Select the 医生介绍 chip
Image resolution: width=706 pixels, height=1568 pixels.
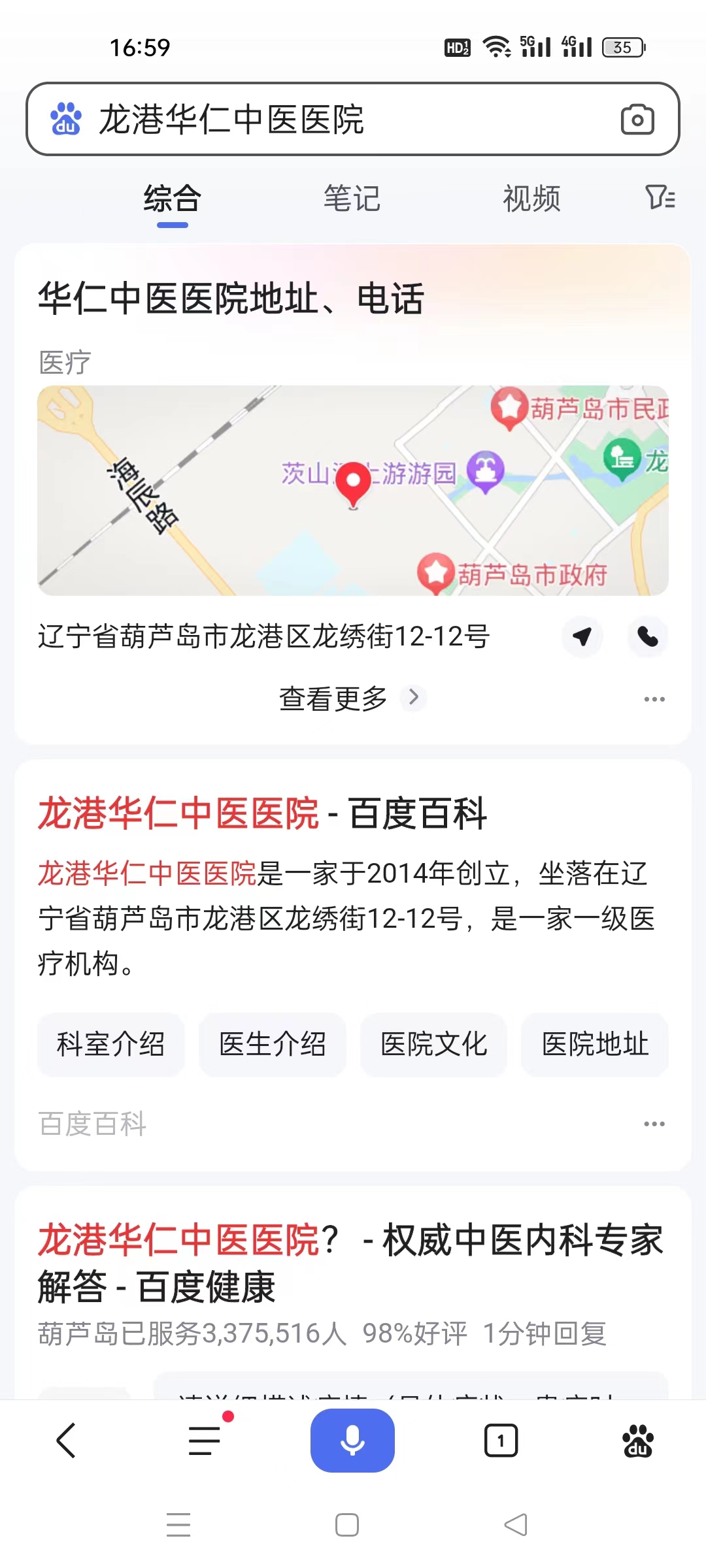pyautogui.click(x=273, y=1045)
